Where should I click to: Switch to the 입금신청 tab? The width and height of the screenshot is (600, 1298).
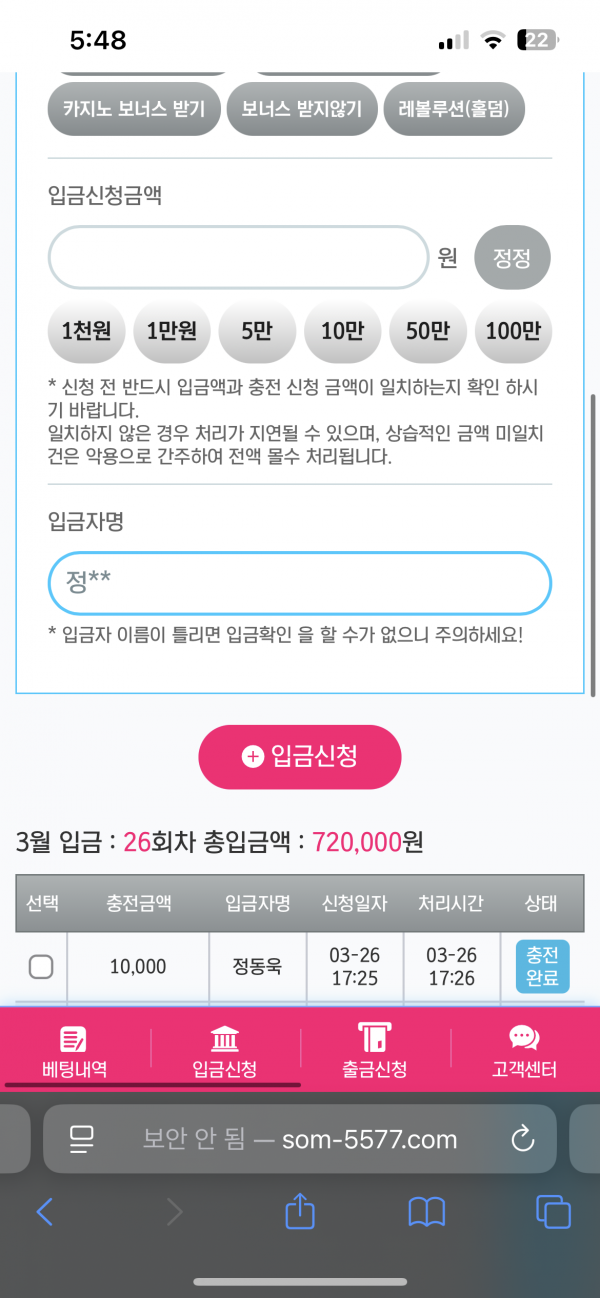[225, 1051]
